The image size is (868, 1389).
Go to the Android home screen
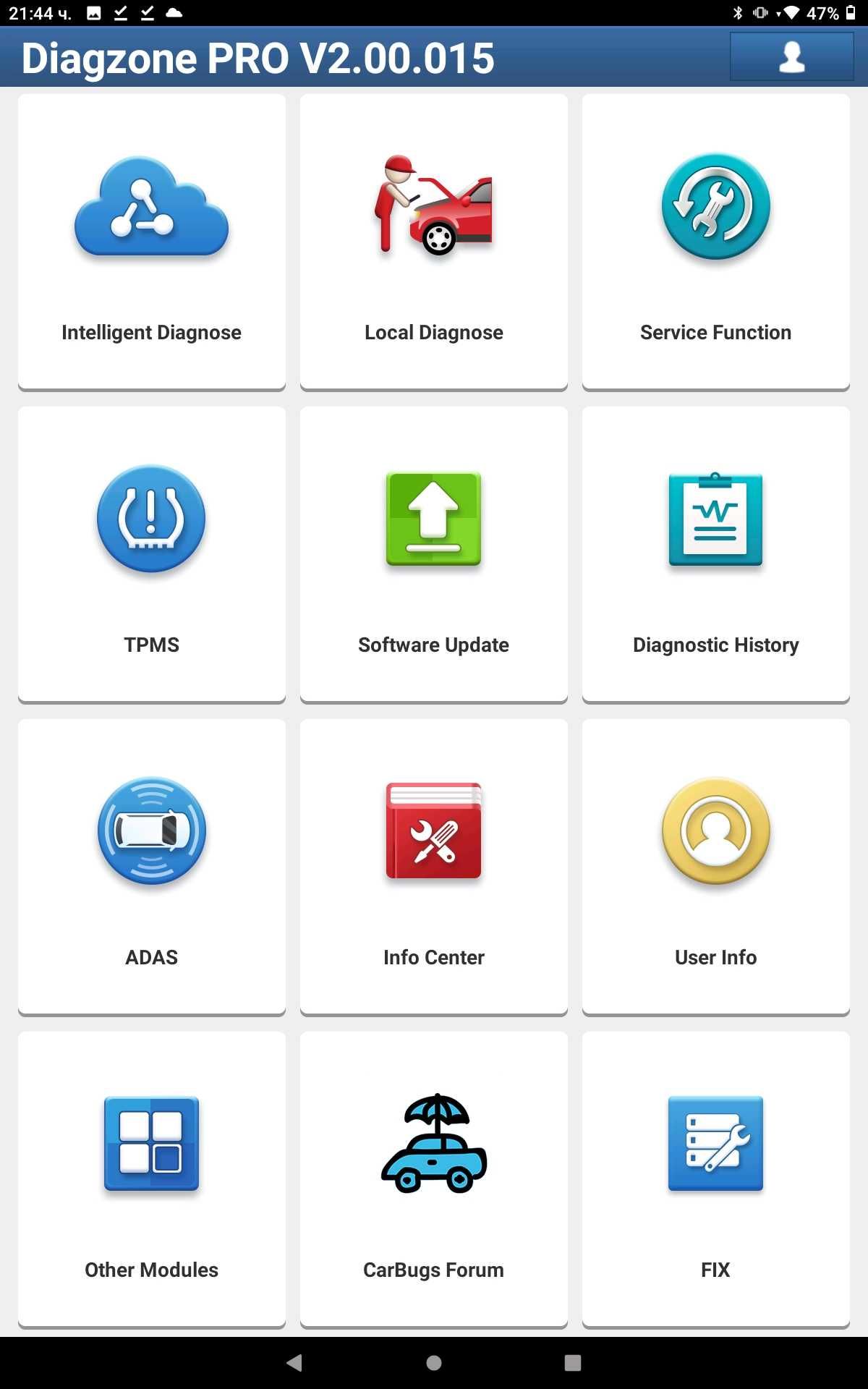[x=434, y=1363]
